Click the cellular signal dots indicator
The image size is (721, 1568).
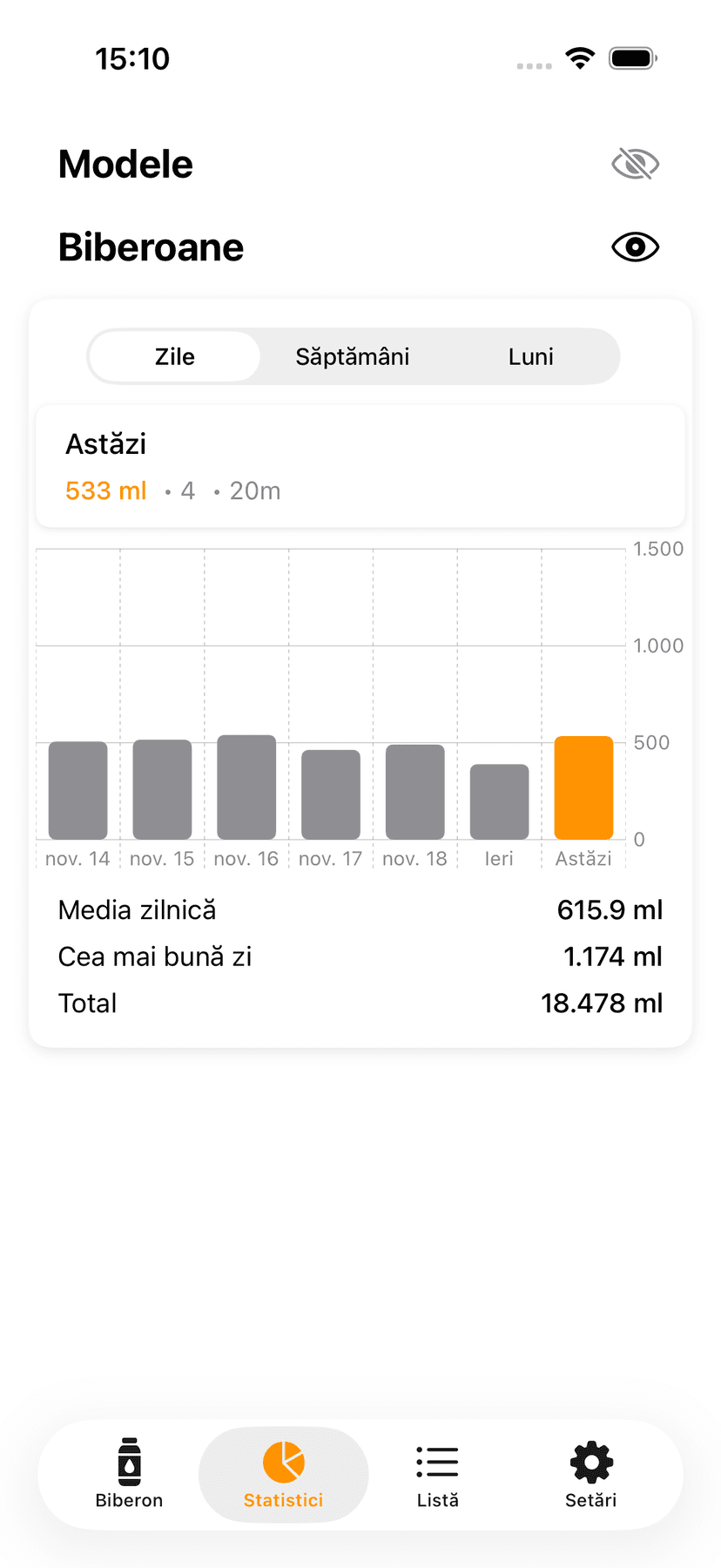tap(532, 64)
